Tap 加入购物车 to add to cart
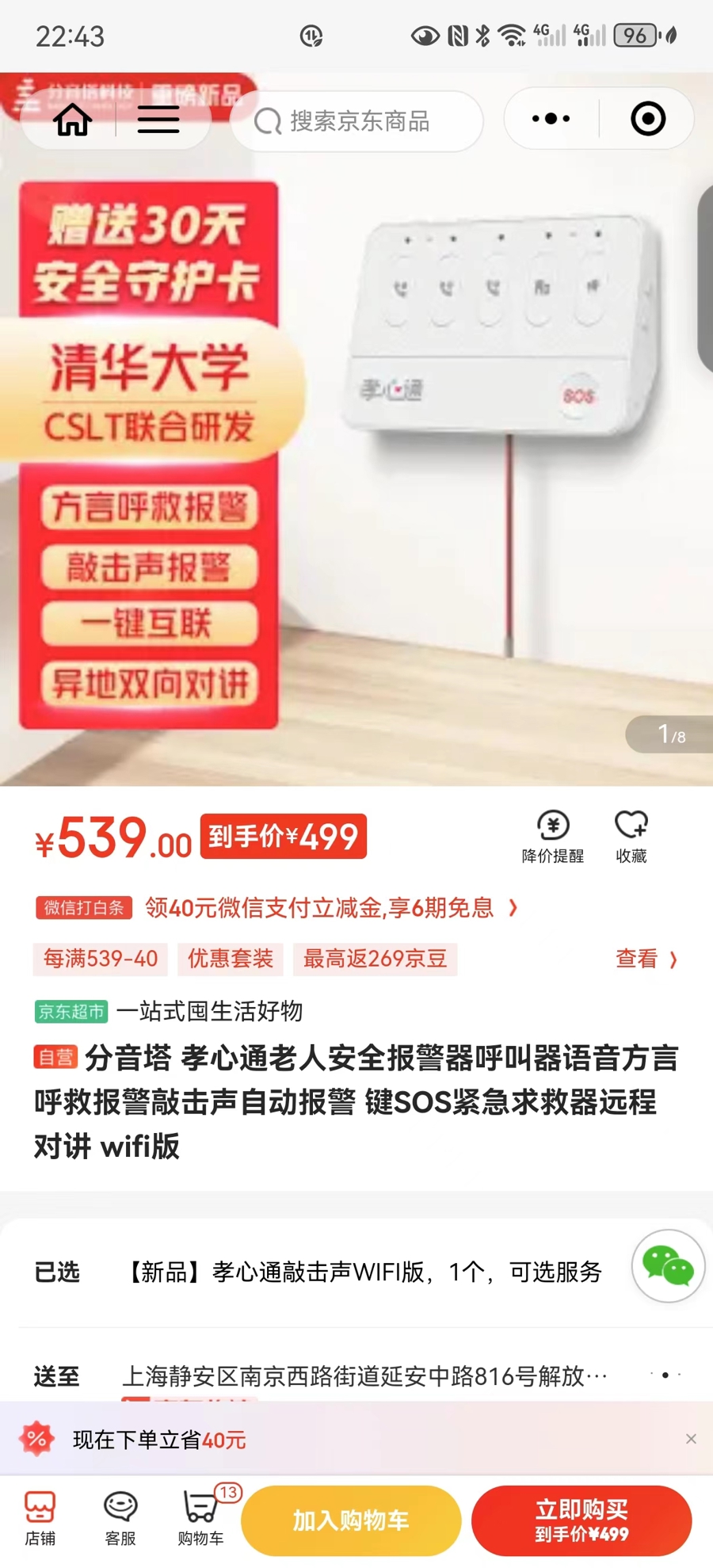 pyautogui.click(x=351, y=1520)
